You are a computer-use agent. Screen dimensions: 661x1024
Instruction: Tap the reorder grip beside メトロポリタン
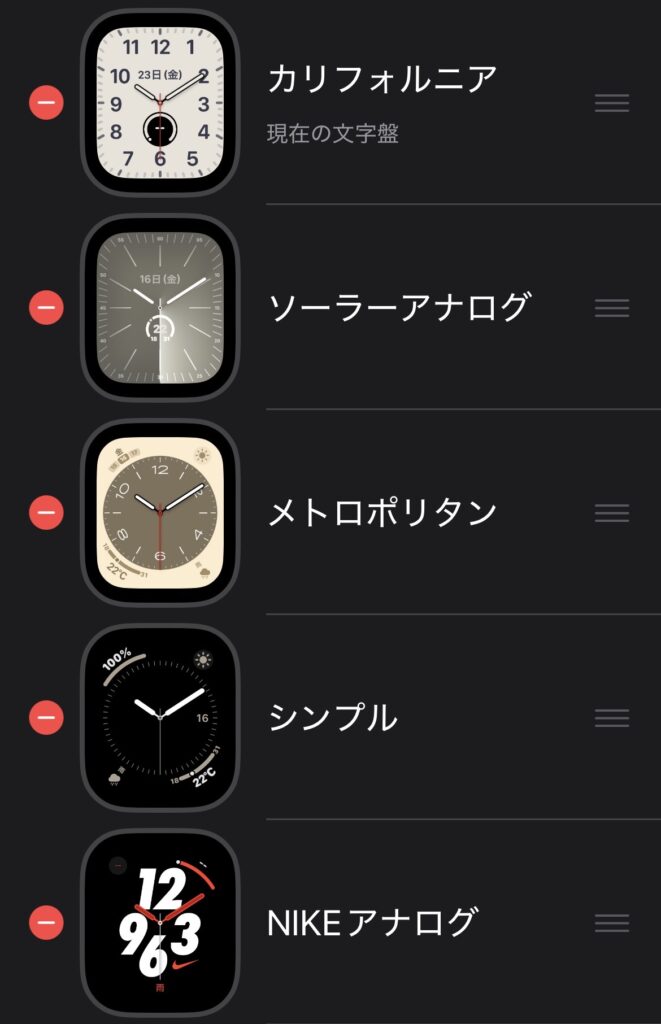611,513
